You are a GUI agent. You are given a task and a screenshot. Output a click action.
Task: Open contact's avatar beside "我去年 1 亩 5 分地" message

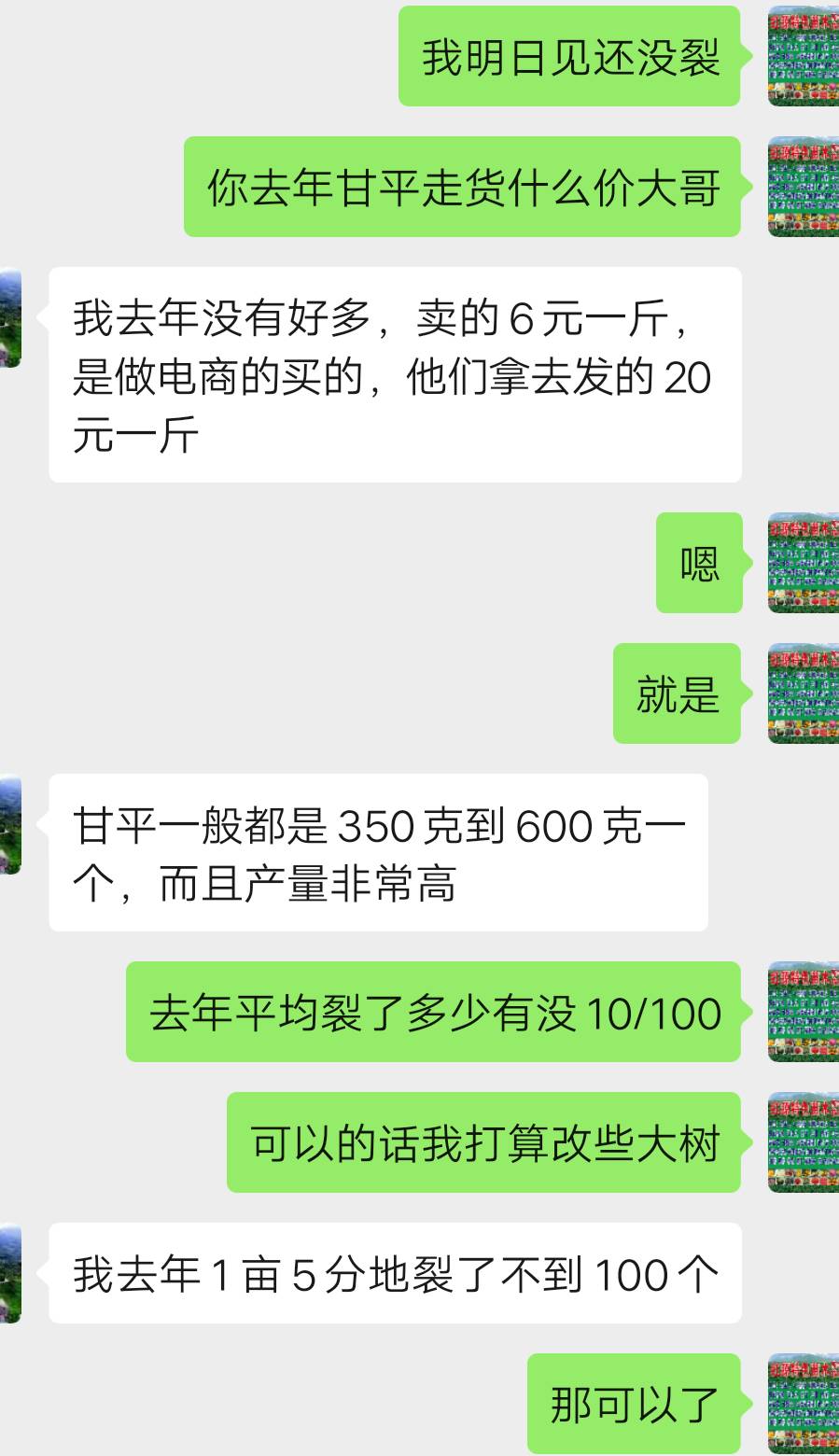(10, 1273)
